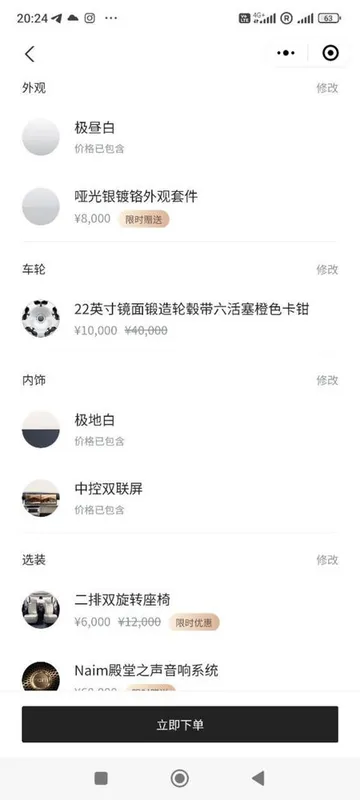Image resolution: width=360 pixels, height=800 pixels.
Task: Tap 修改 next to 外观
Action: tap(327, 88)
